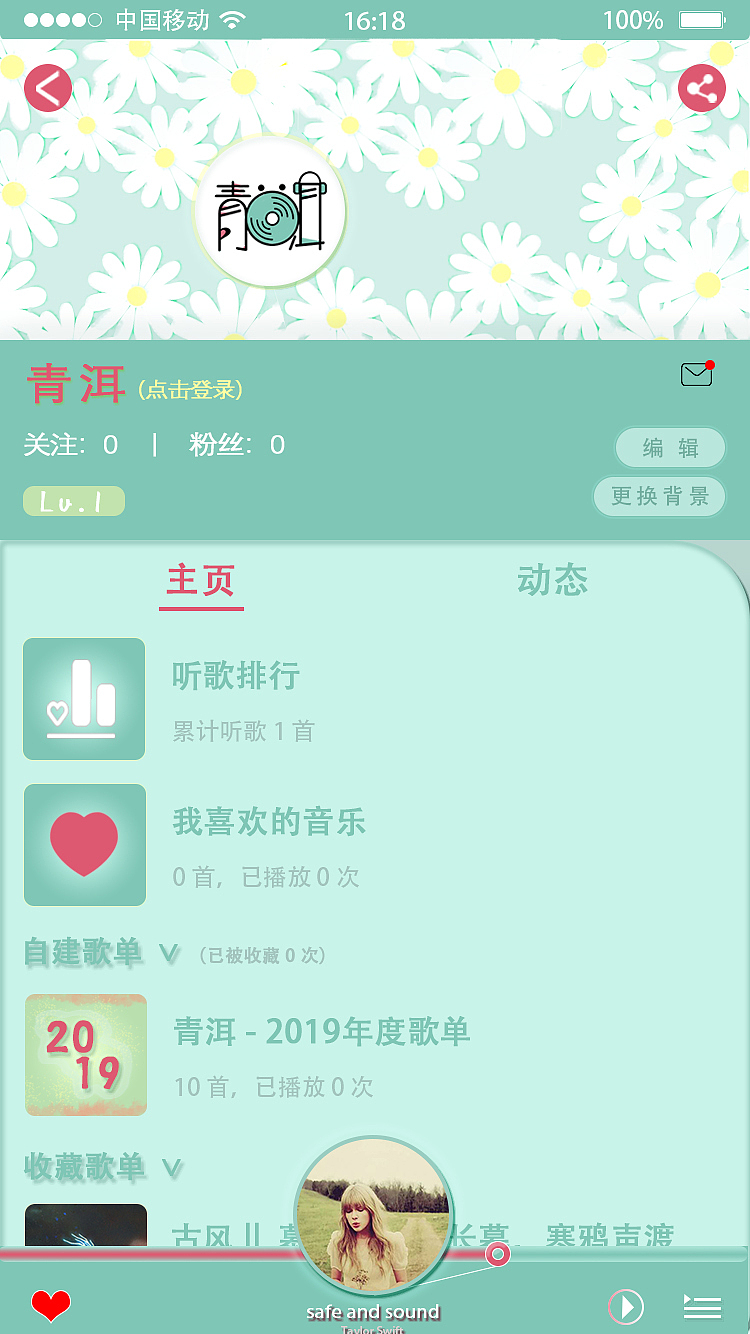Open messages via the envelope icon

coord(697,375)
